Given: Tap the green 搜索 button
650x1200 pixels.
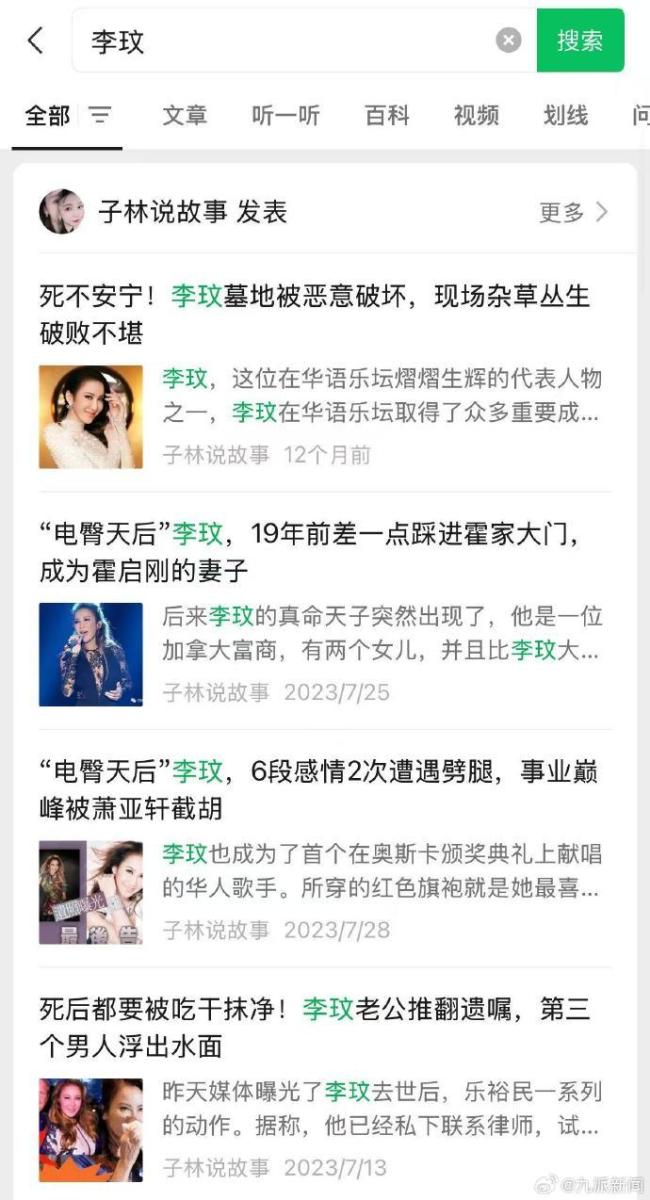Looking at the screenshot, I should click(580, 41).
